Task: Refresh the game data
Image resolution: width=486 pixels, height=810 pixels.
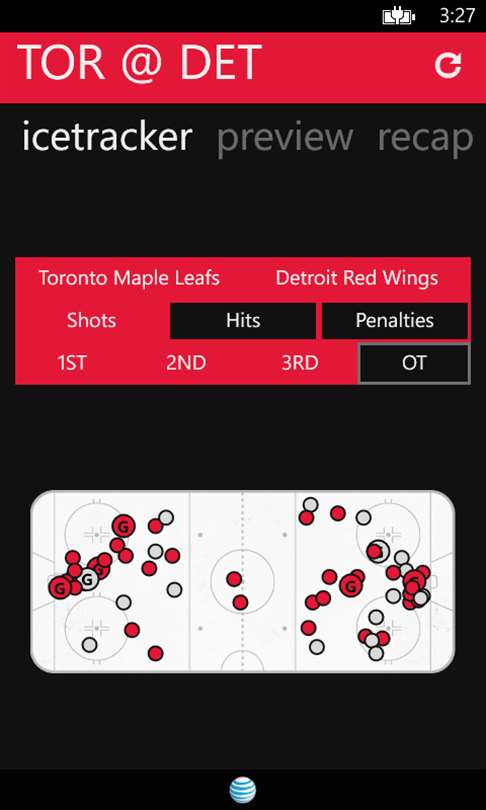Action: (448, 65)
